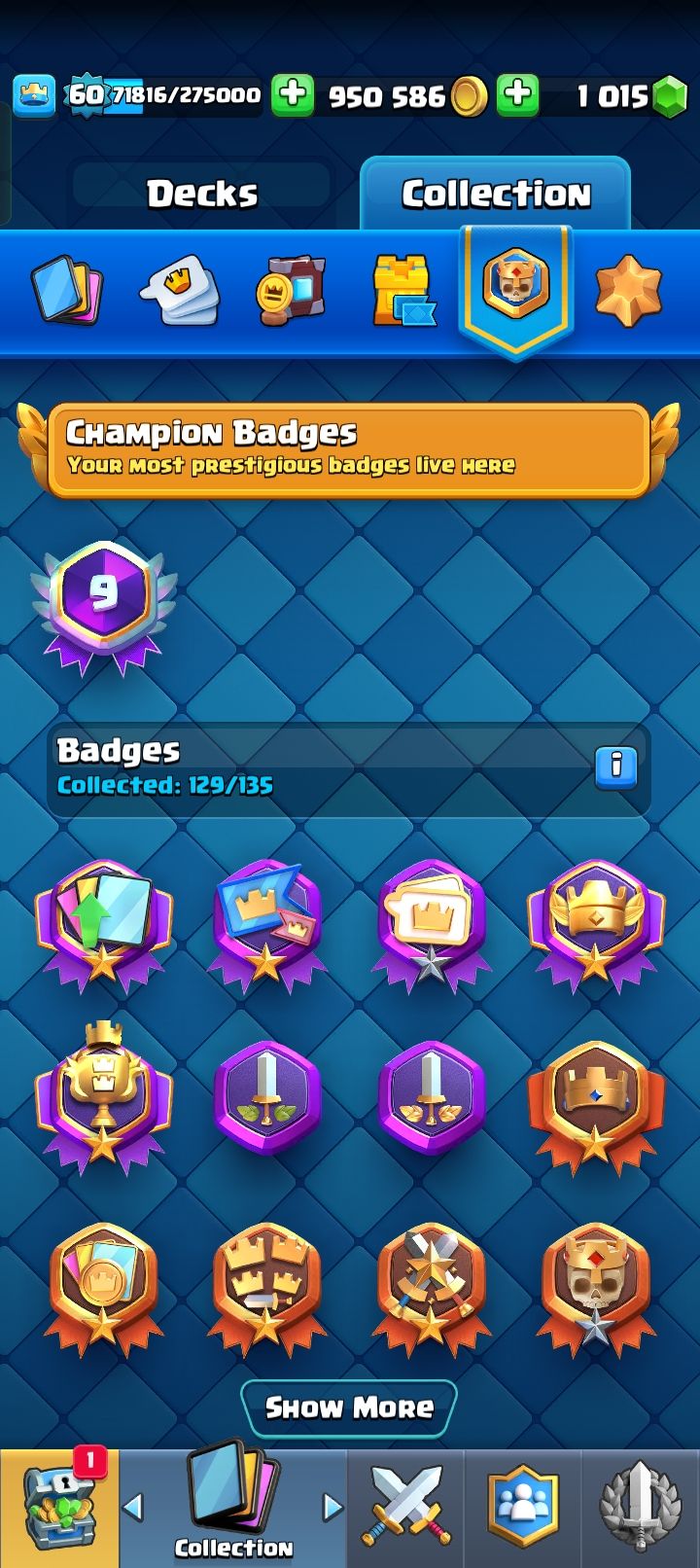This screenshot has height=1568, width=700.
Task: Open the banners sub-tab with book icon
Action: (x=290, y=289)
